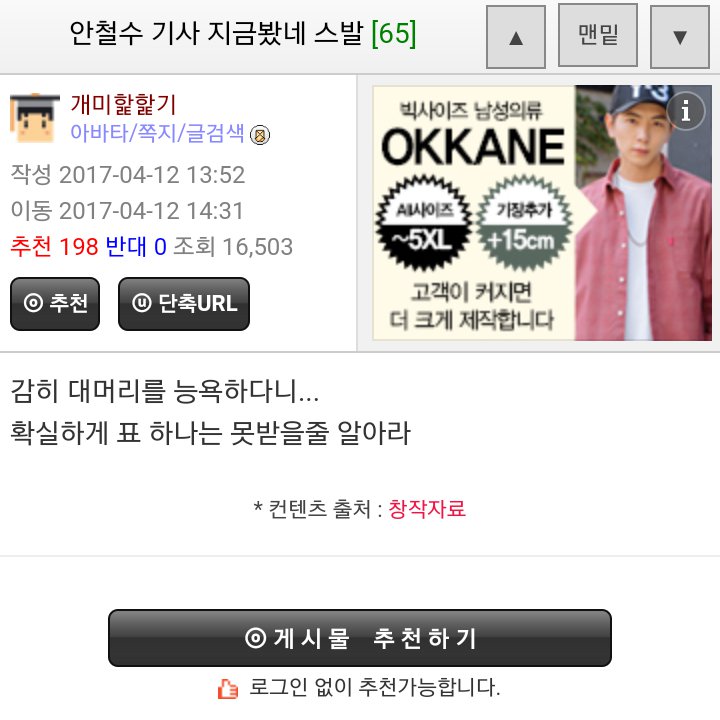Open 아바타/쪽지/글검색 user options
The image size is (720, 720).
tap(157, 132)
